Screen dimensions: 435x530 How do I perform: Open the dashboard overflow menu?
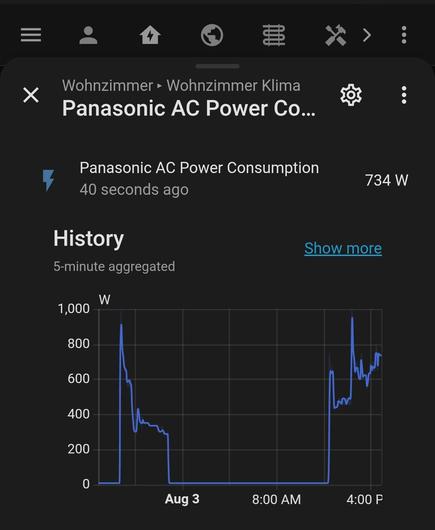(x=404, y=35)
